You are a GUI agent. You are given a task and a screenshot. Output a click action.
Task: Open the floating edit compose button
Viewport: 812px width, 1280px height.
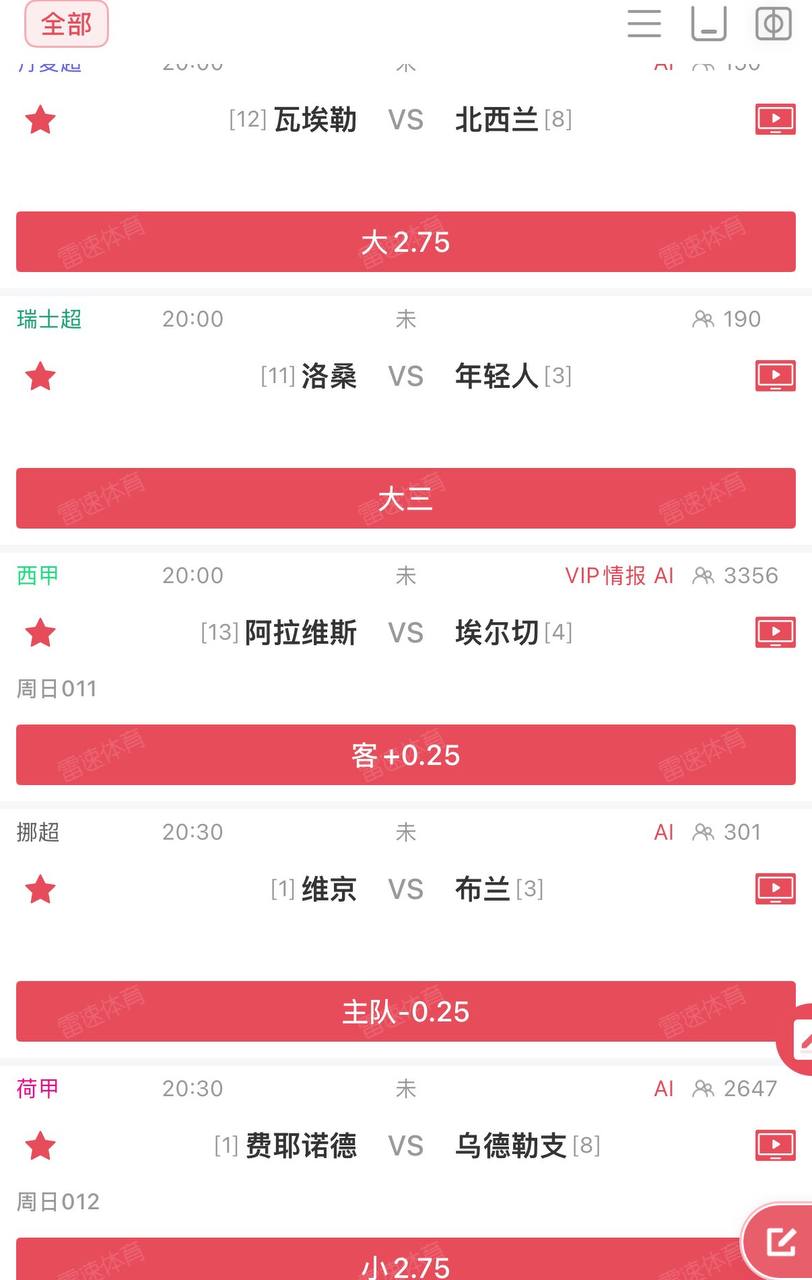pyautogui.click(x=779, y=1241)
